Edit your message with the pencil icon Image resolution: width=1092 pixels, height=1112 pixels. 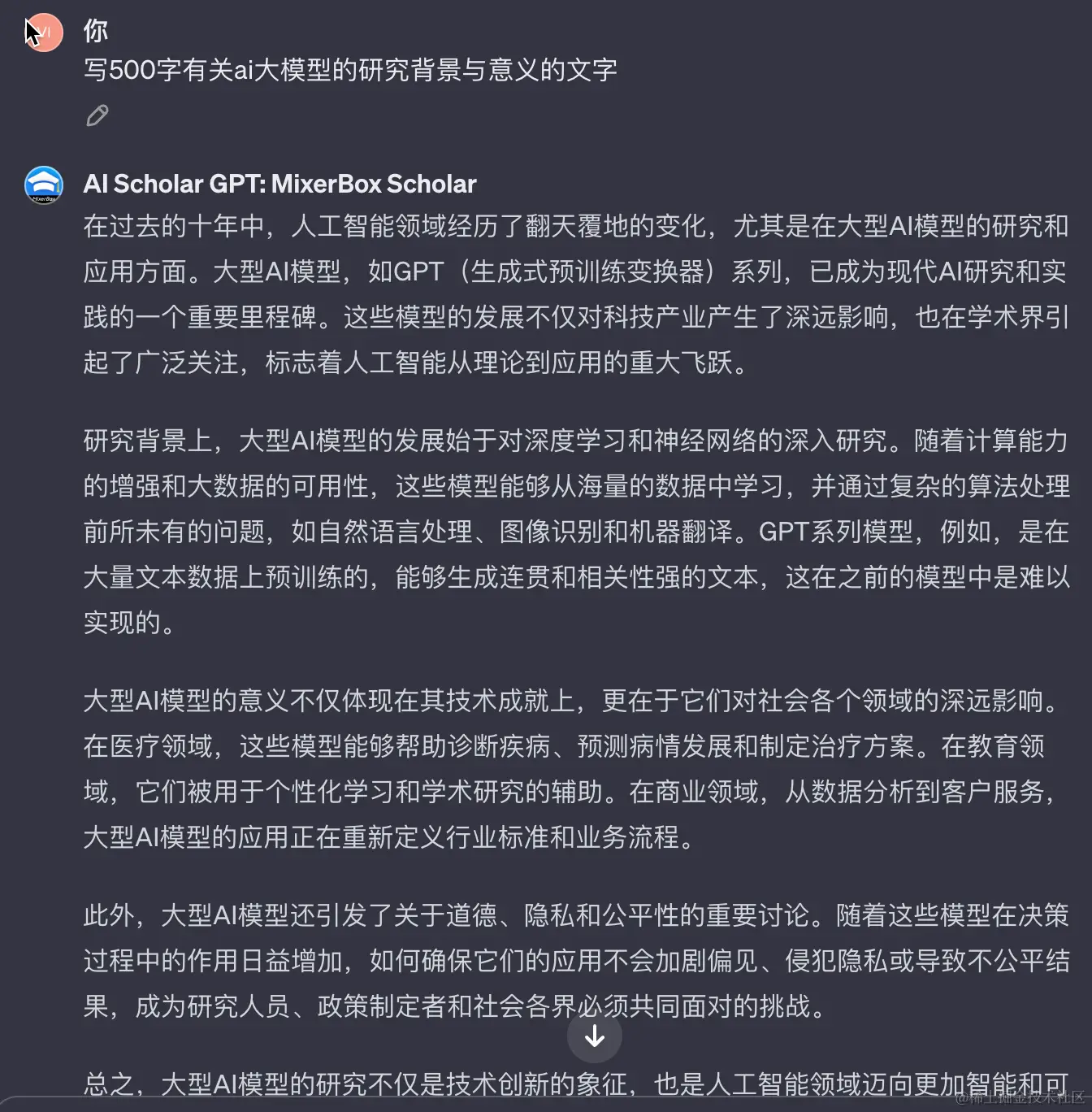tap(97, 116)
